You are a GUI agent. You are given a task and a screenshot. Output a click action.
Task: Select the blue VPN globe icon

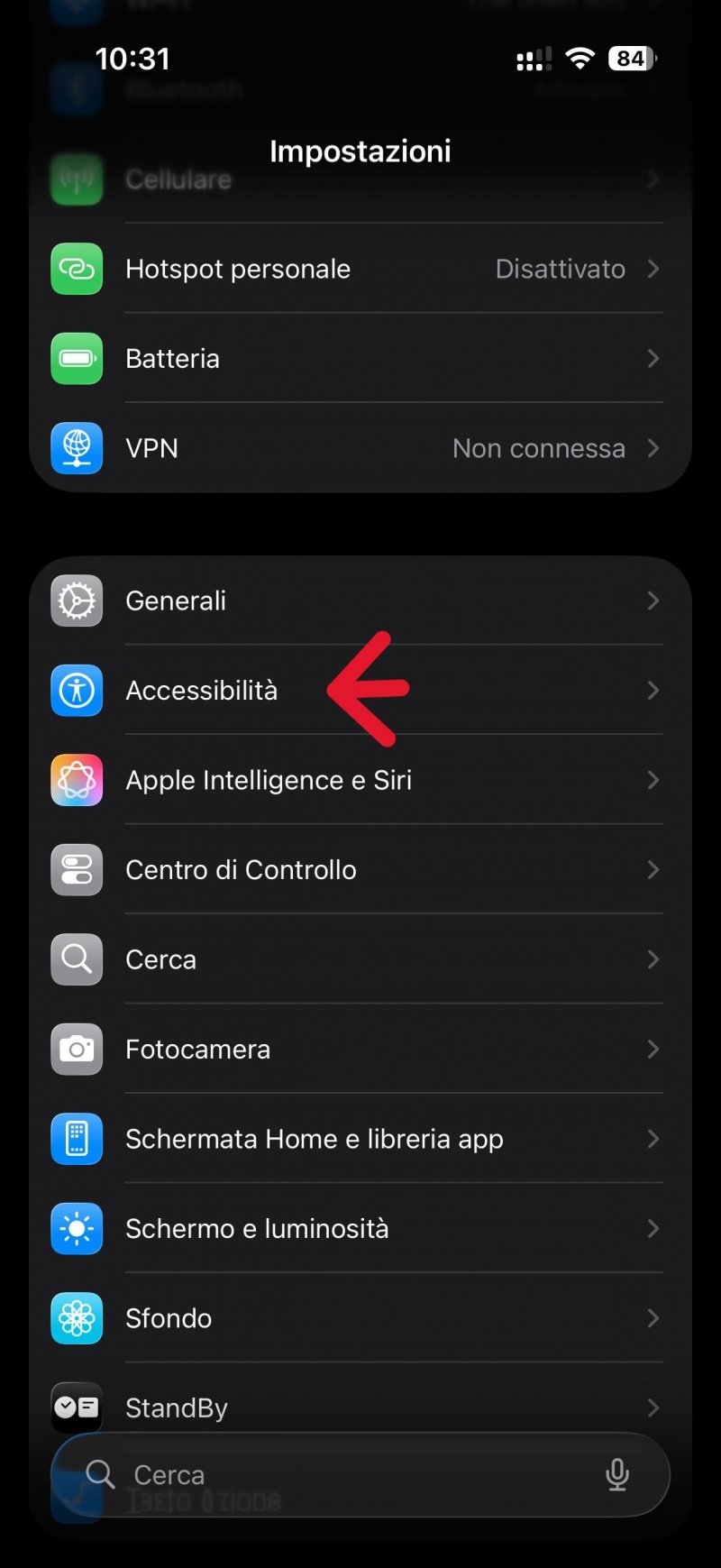[76, 448]
